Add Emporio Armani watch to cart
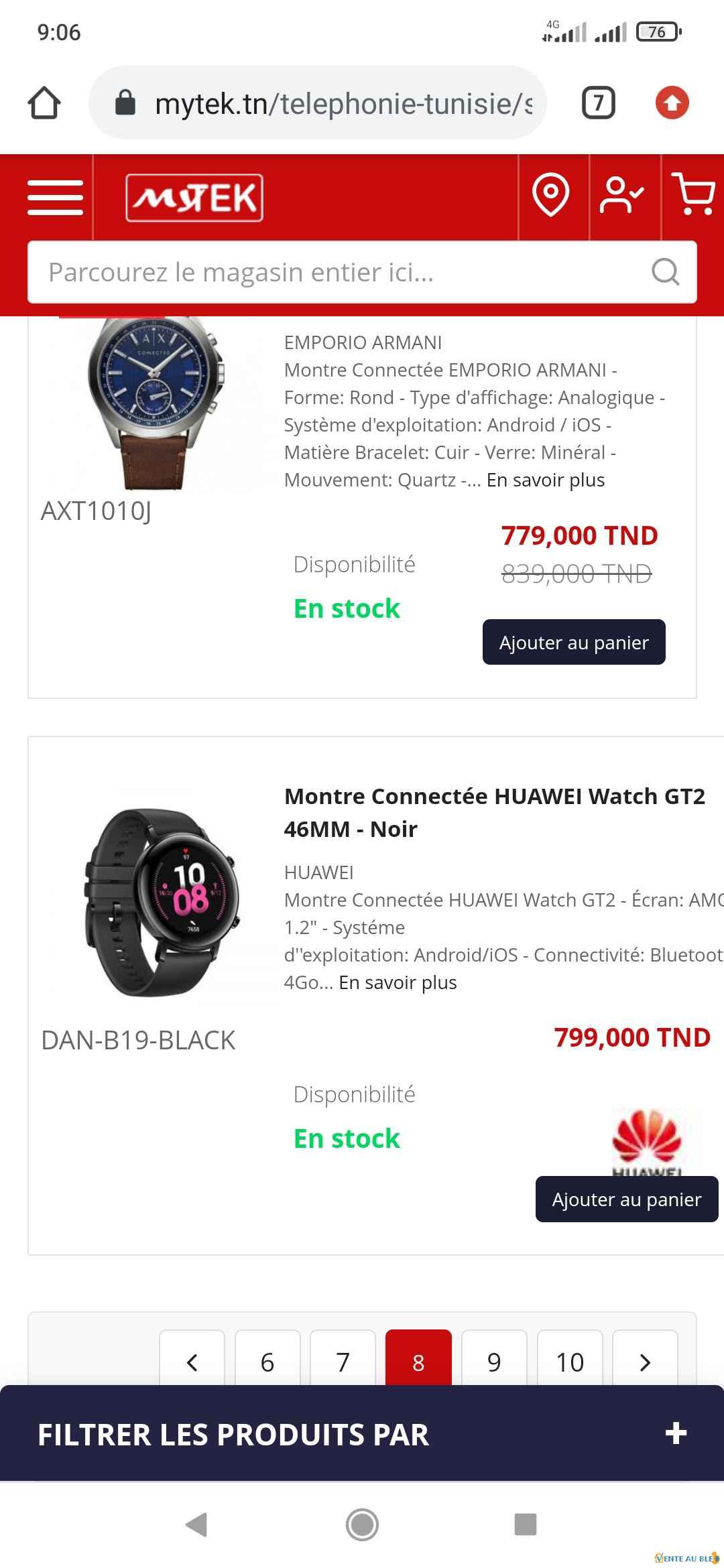Screen dimensions: 724x1568 574,643
